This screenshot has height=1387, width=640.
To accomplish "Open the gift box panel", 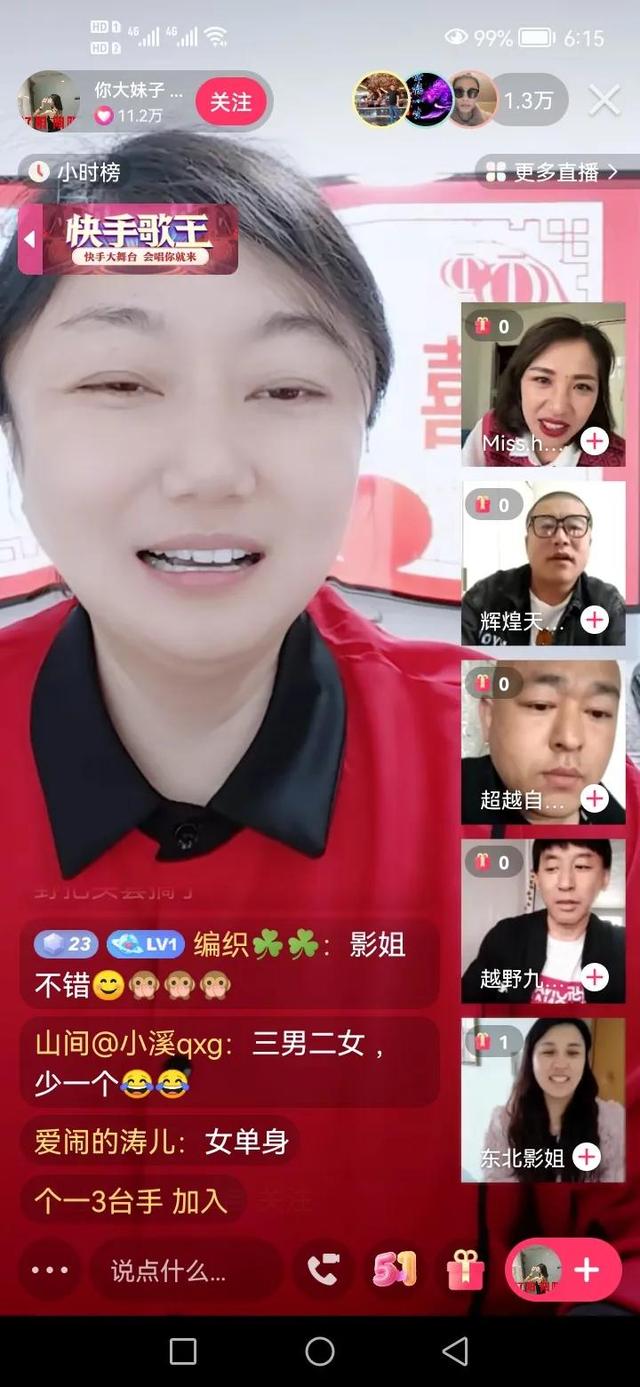I will tap(465, 1270).
